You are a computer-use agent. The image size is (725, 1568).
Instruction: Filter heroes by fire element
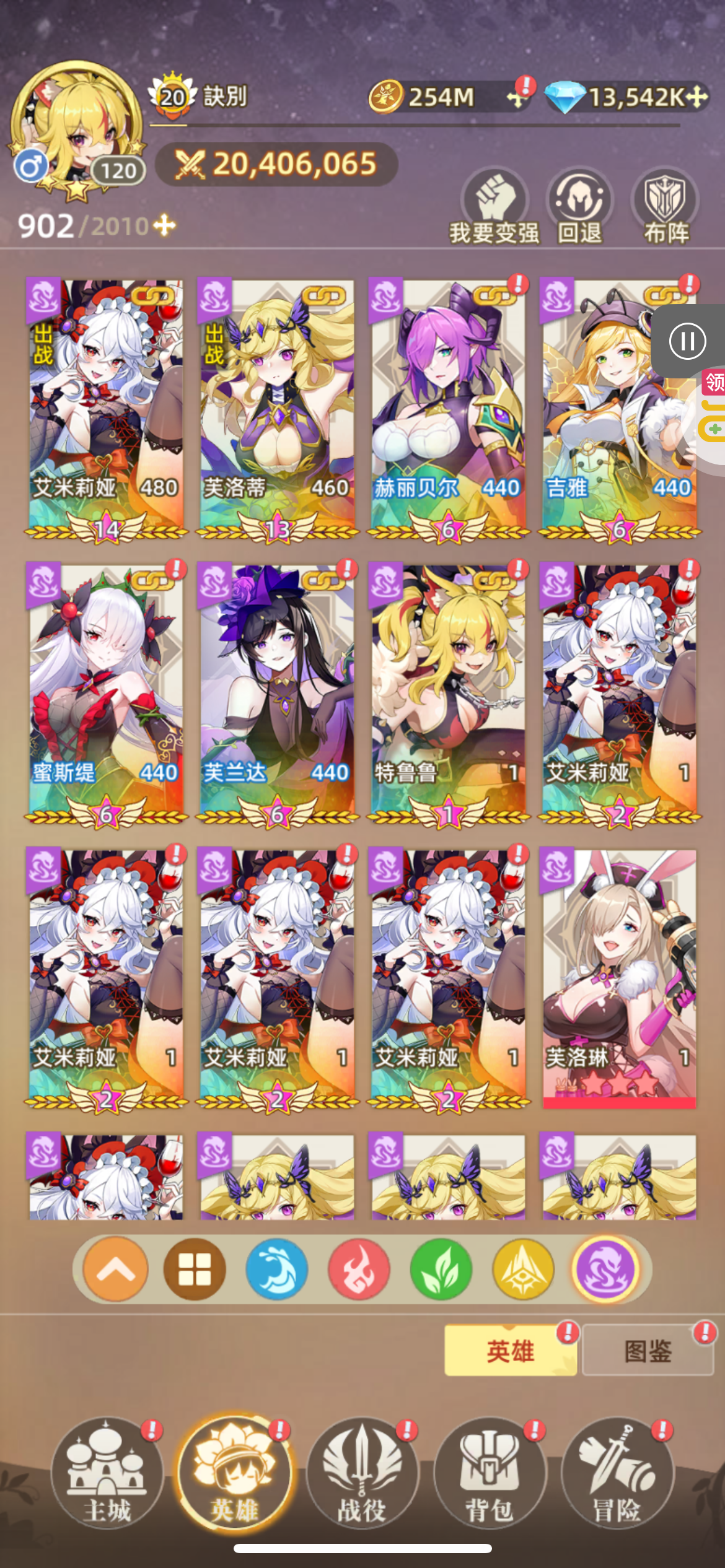(x=359, y=1270)
